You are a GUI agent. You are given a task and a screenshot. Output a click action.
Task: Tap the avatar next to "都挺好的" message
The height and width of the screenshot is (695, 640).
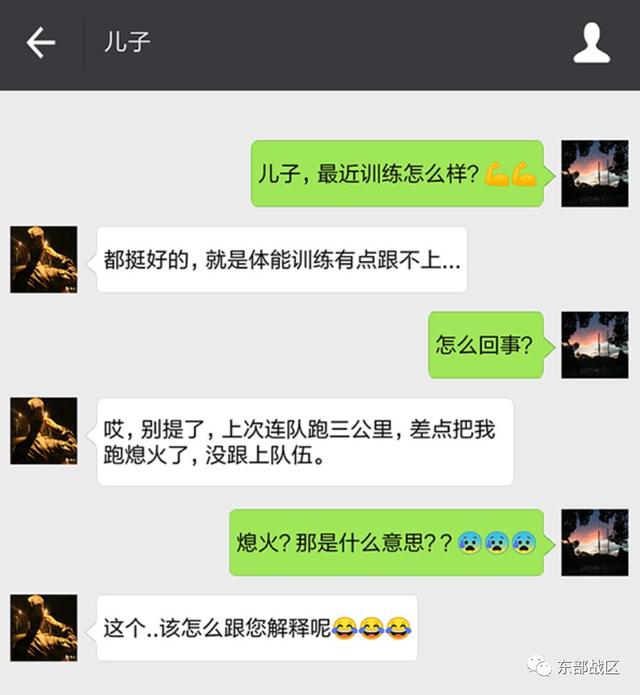44,259
